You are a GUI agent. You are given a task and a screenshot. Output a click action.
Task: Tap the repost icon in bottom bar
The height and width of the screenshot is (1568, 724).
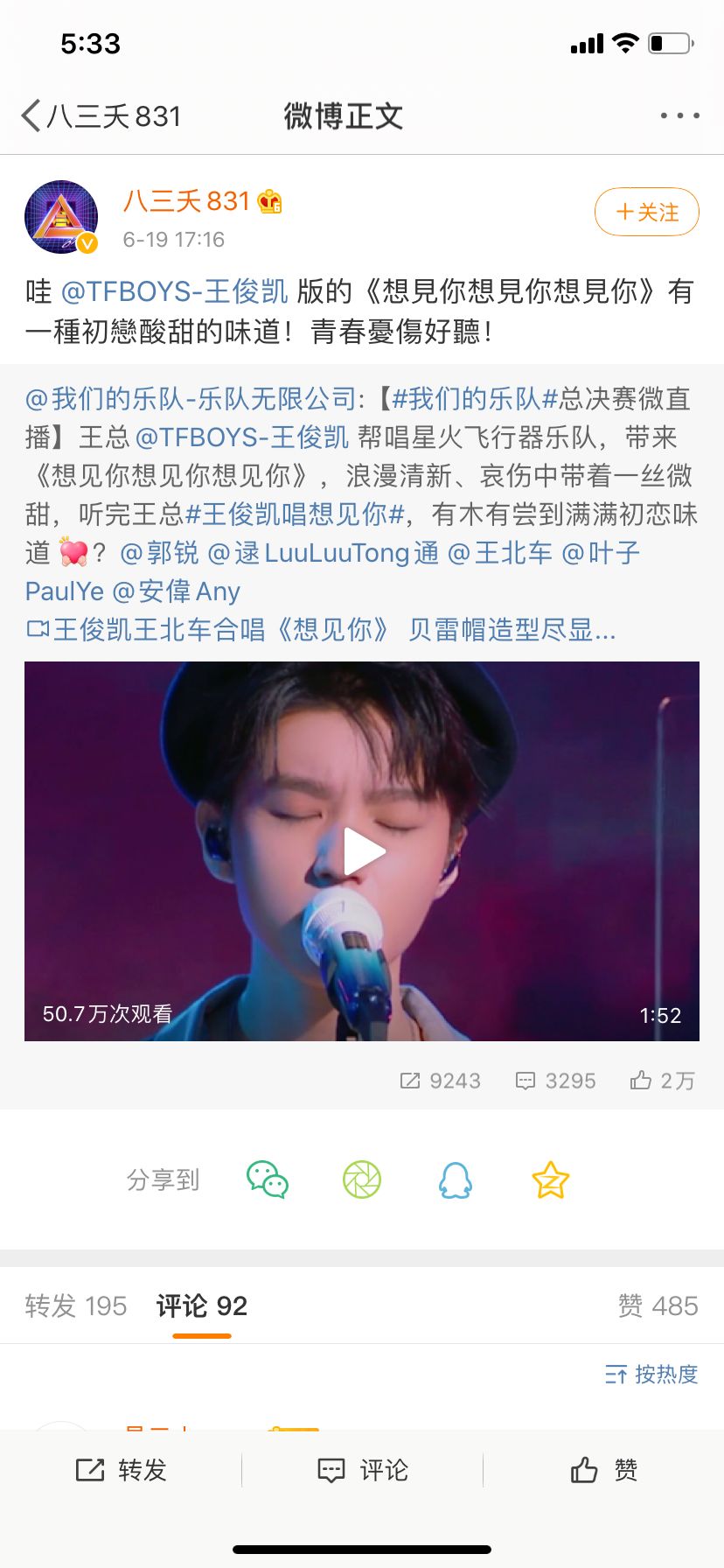point(124,1470)
